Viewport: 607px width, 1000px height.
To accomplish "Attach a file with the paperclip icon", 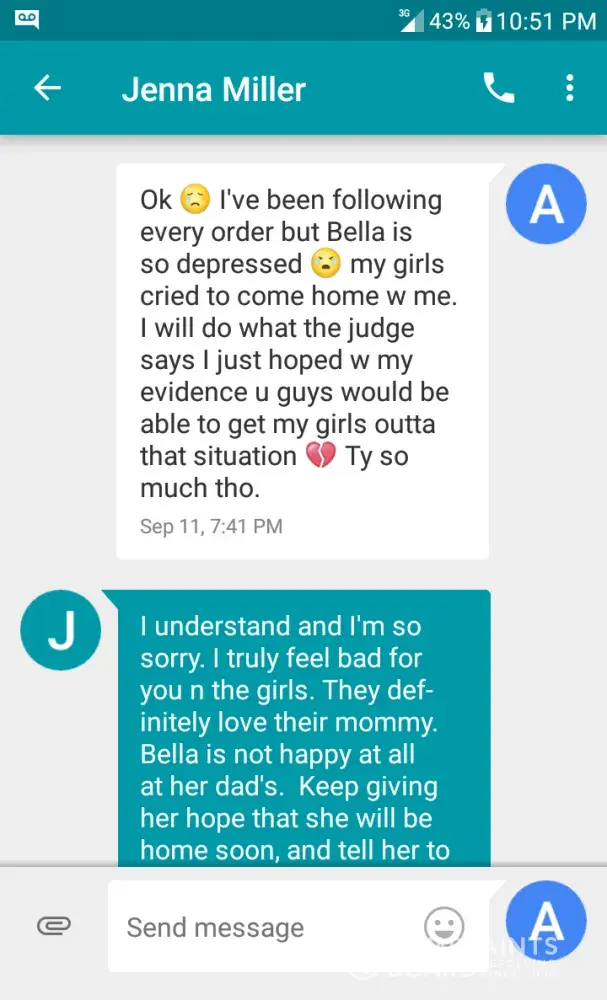I will (53, 926).
